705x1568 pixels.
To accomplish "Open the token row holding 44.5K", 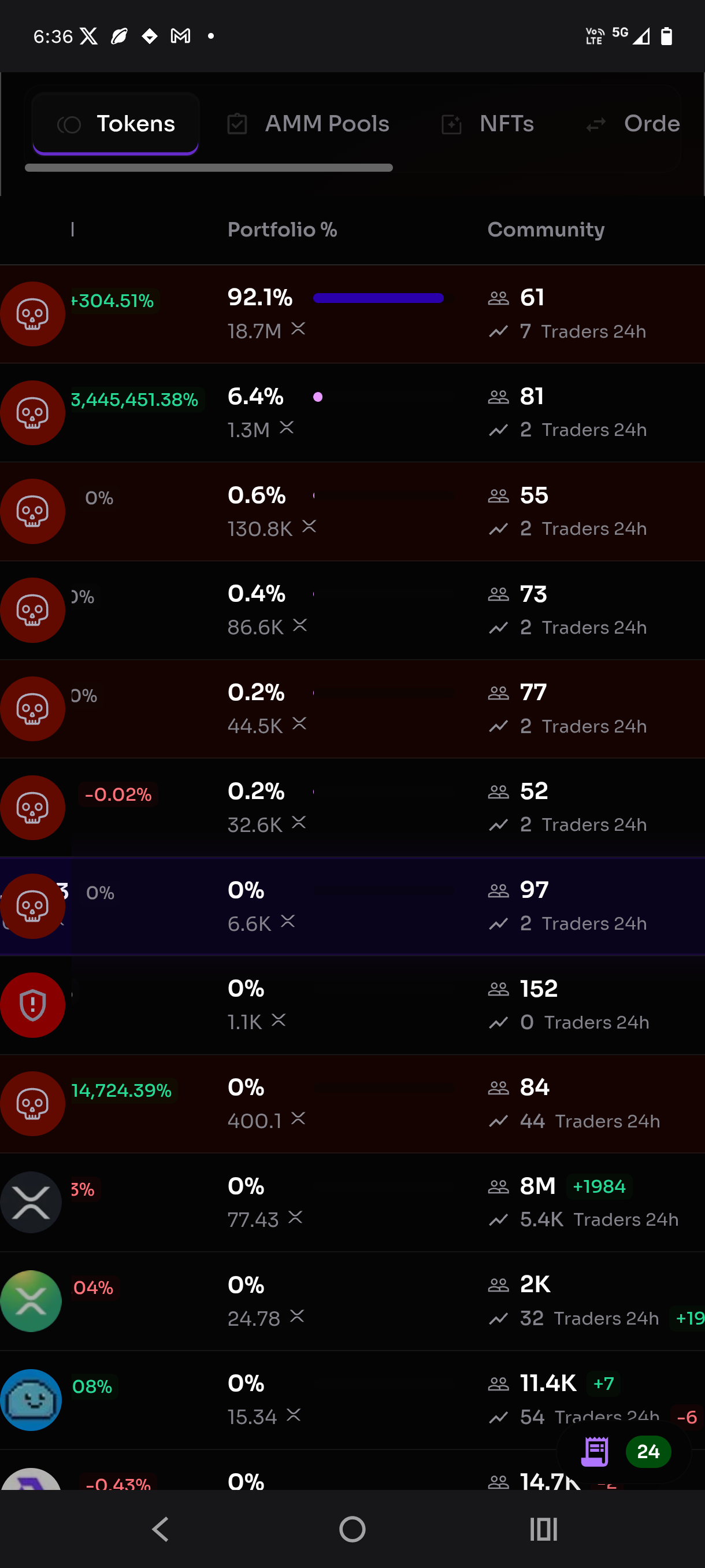I will 352,708.
